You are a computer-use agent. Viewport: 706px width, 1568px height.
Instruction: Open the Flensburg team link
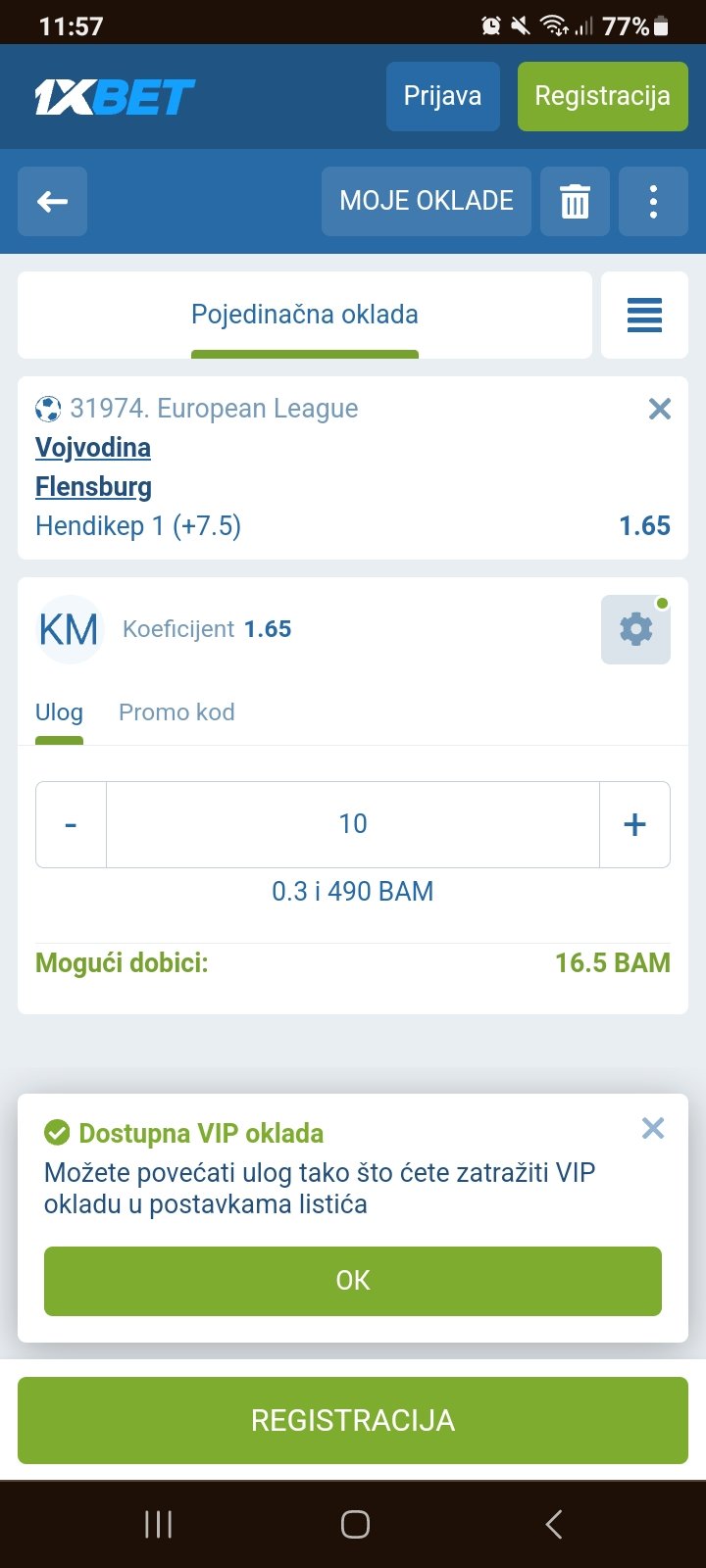[x=93, y=487]
